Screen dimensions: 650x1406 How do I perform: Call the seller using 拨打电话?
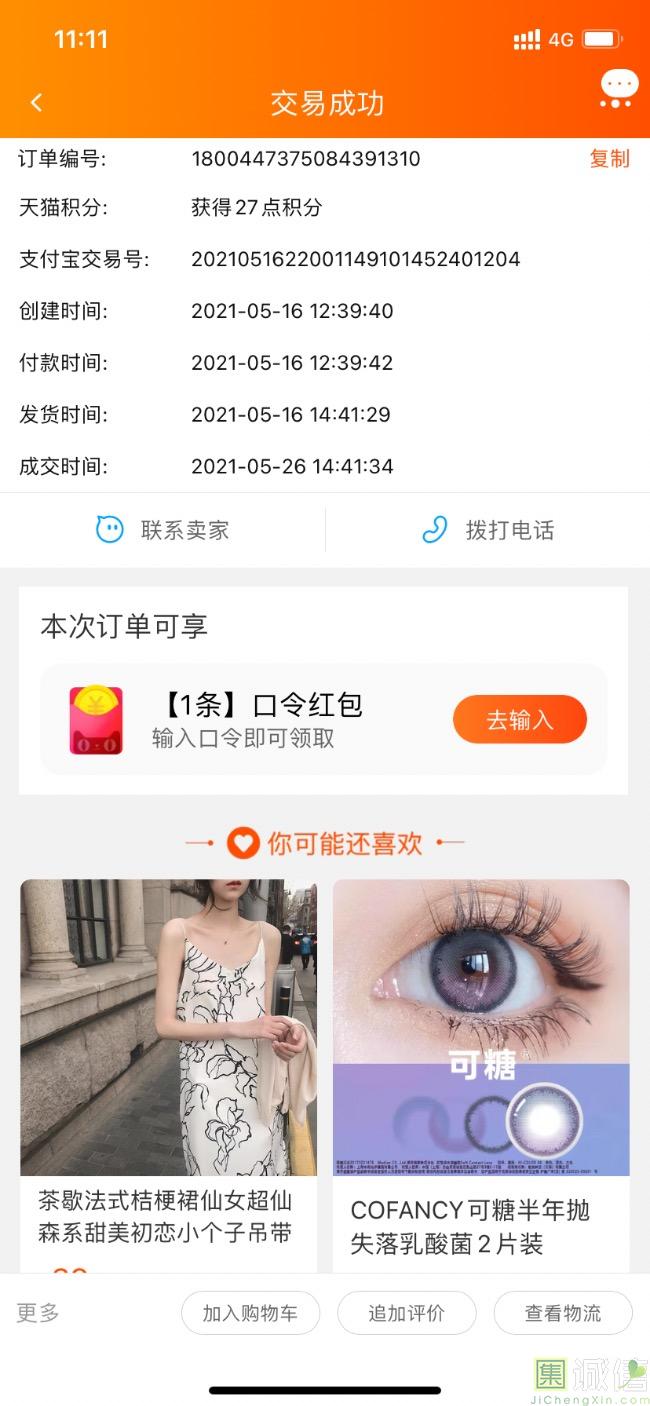[x=488, y=530]
